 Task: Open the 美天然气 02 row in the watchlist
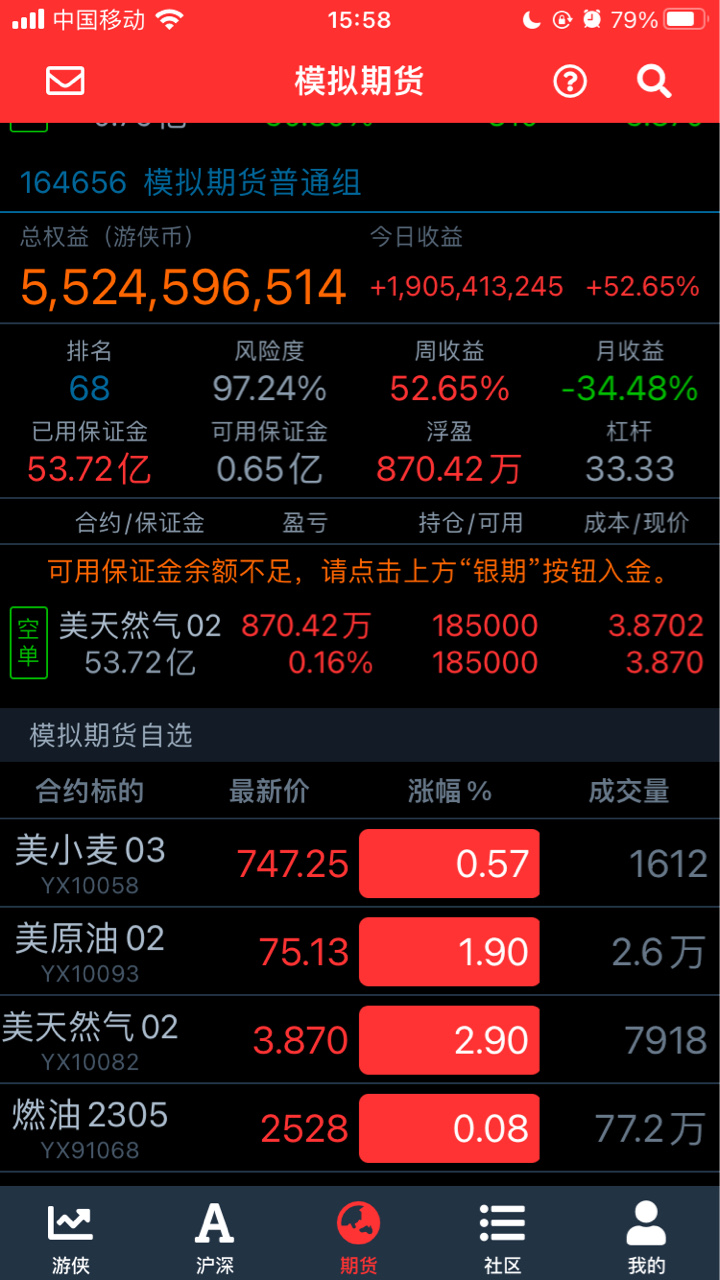pyautogui.click(x=360, y=1040)
